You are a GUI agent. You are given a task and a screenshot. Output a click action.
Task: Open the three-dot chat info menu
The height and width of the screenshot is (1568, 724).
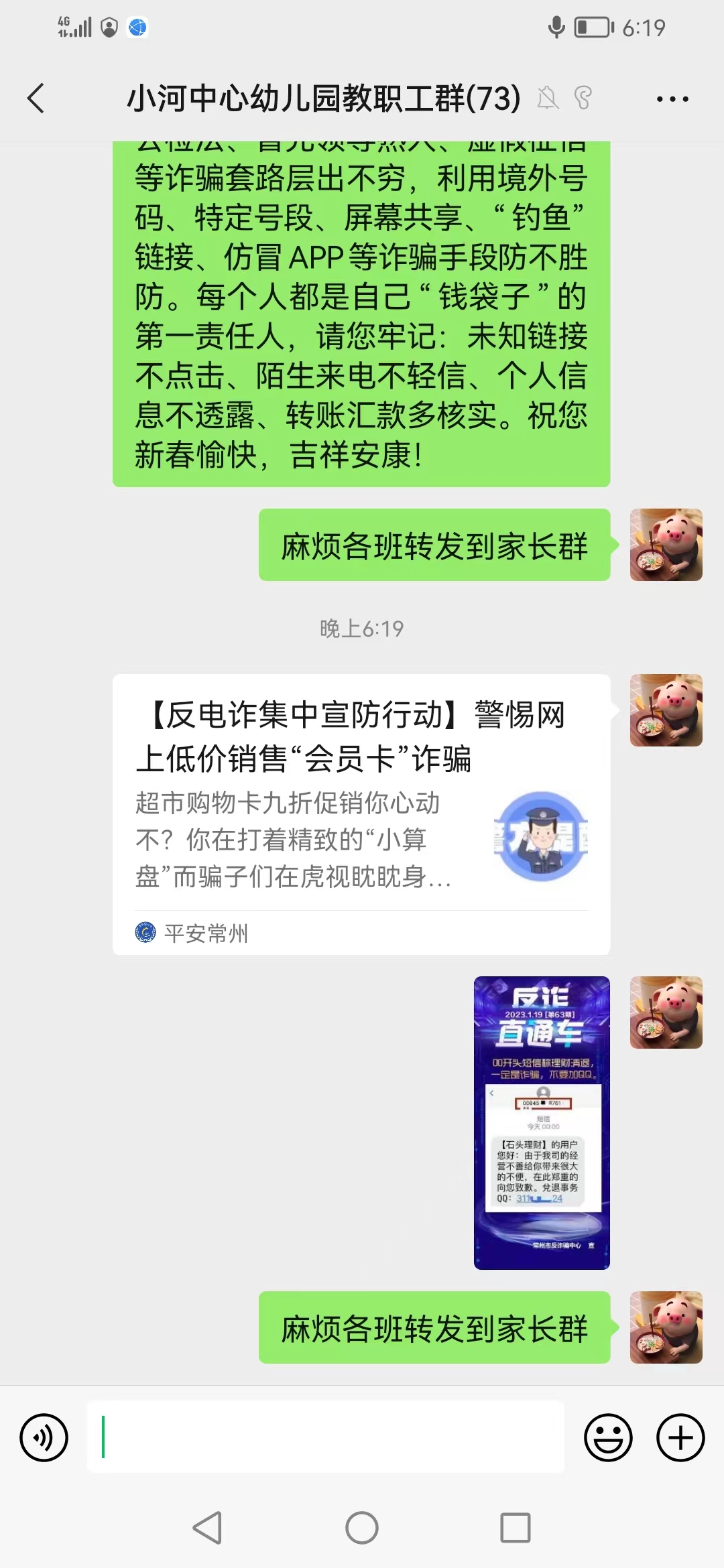click(x=672, y=99)
